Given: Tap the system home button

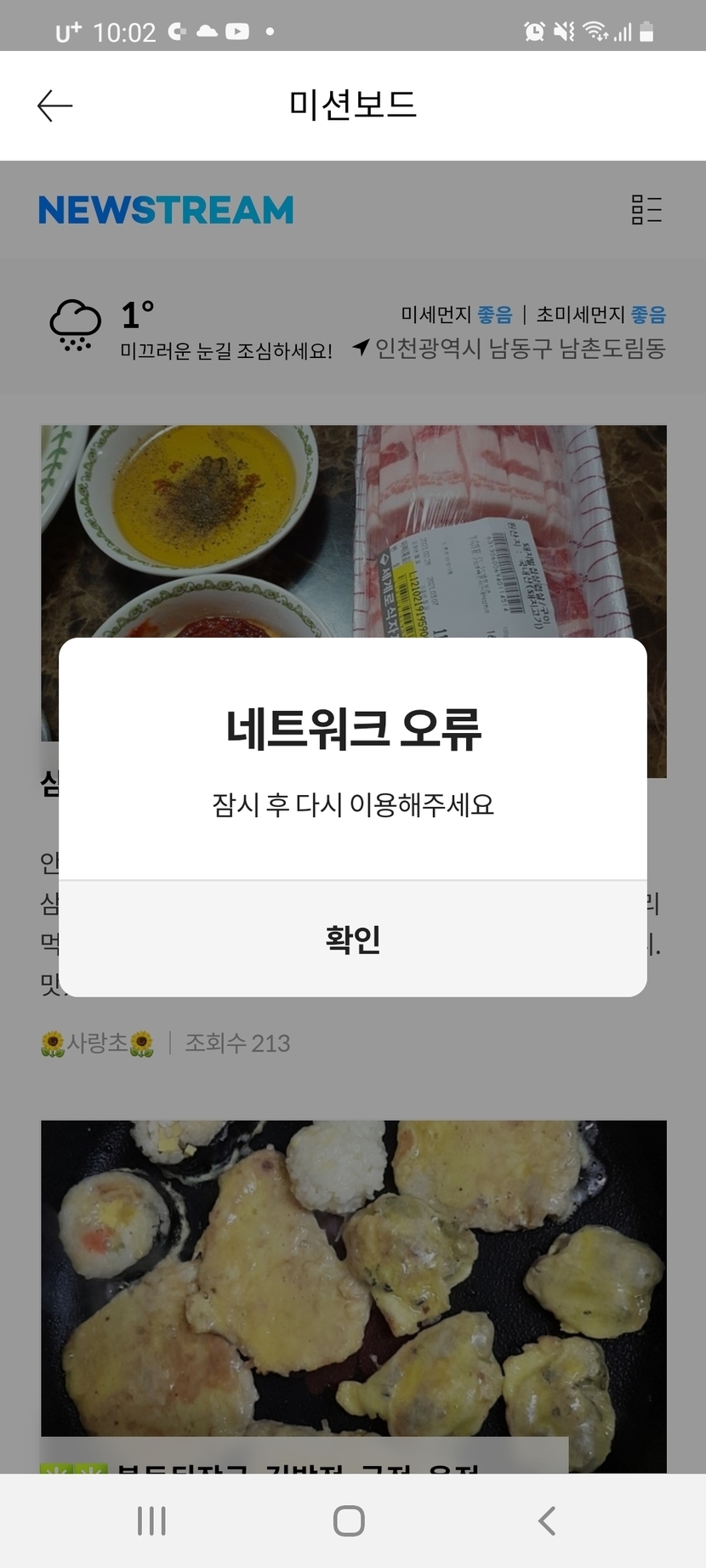Looking at the screenshot, I should pos(349,1521).
